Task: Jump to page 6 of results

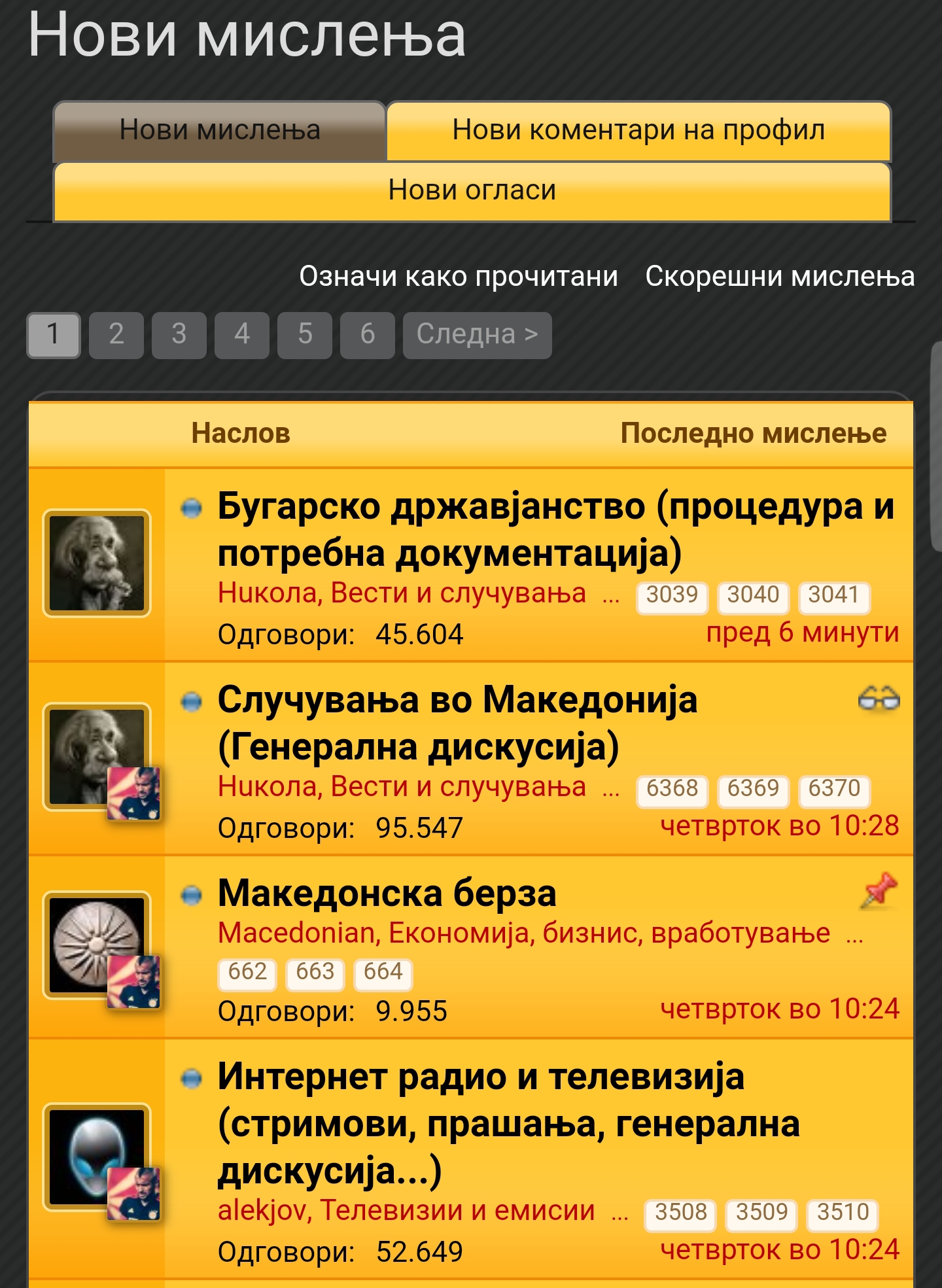Action: tap(367, 334)
